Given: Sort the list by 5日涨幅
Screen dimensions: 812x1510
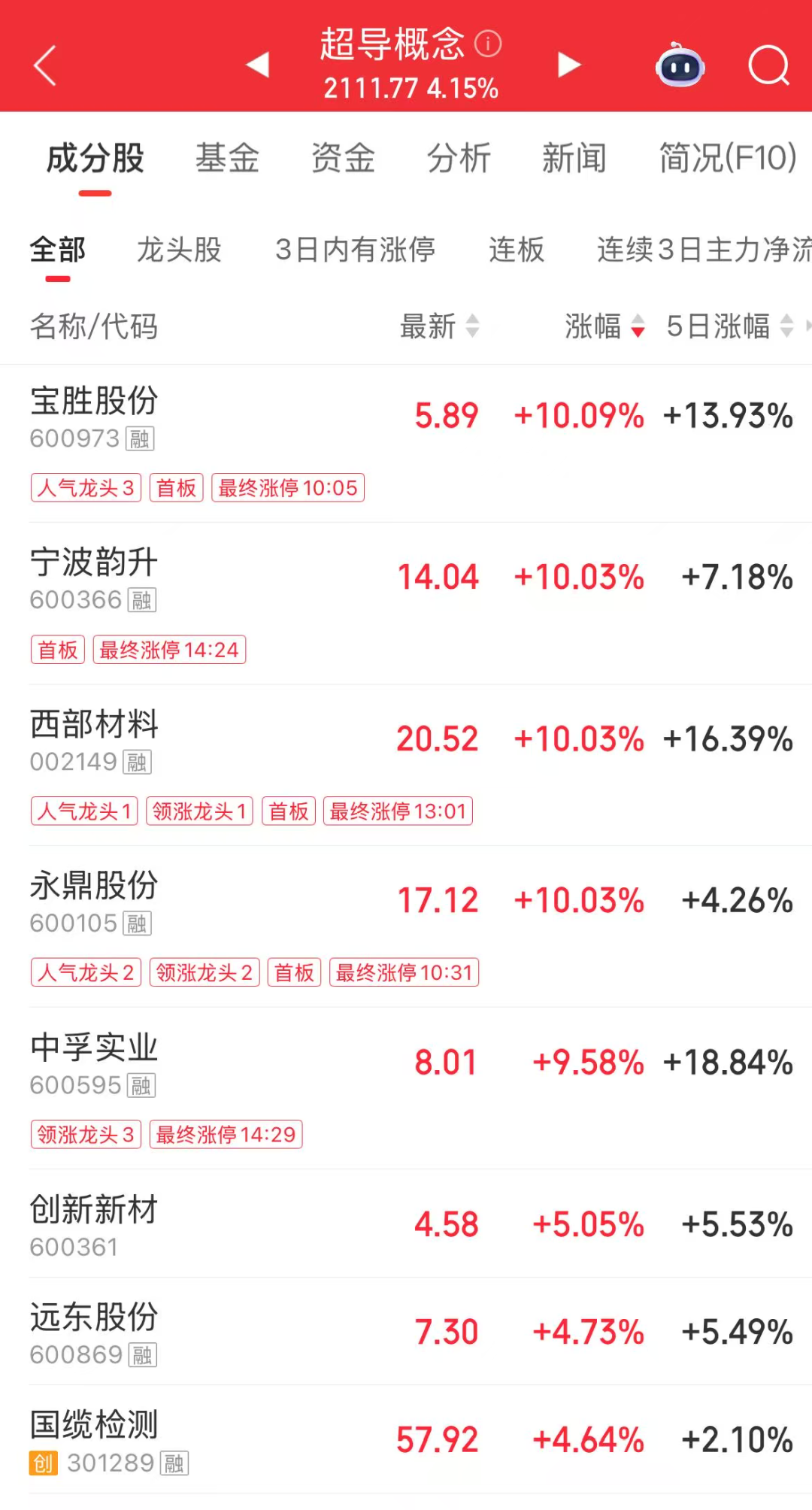Looking at the screenshot, I should [729, 326].
